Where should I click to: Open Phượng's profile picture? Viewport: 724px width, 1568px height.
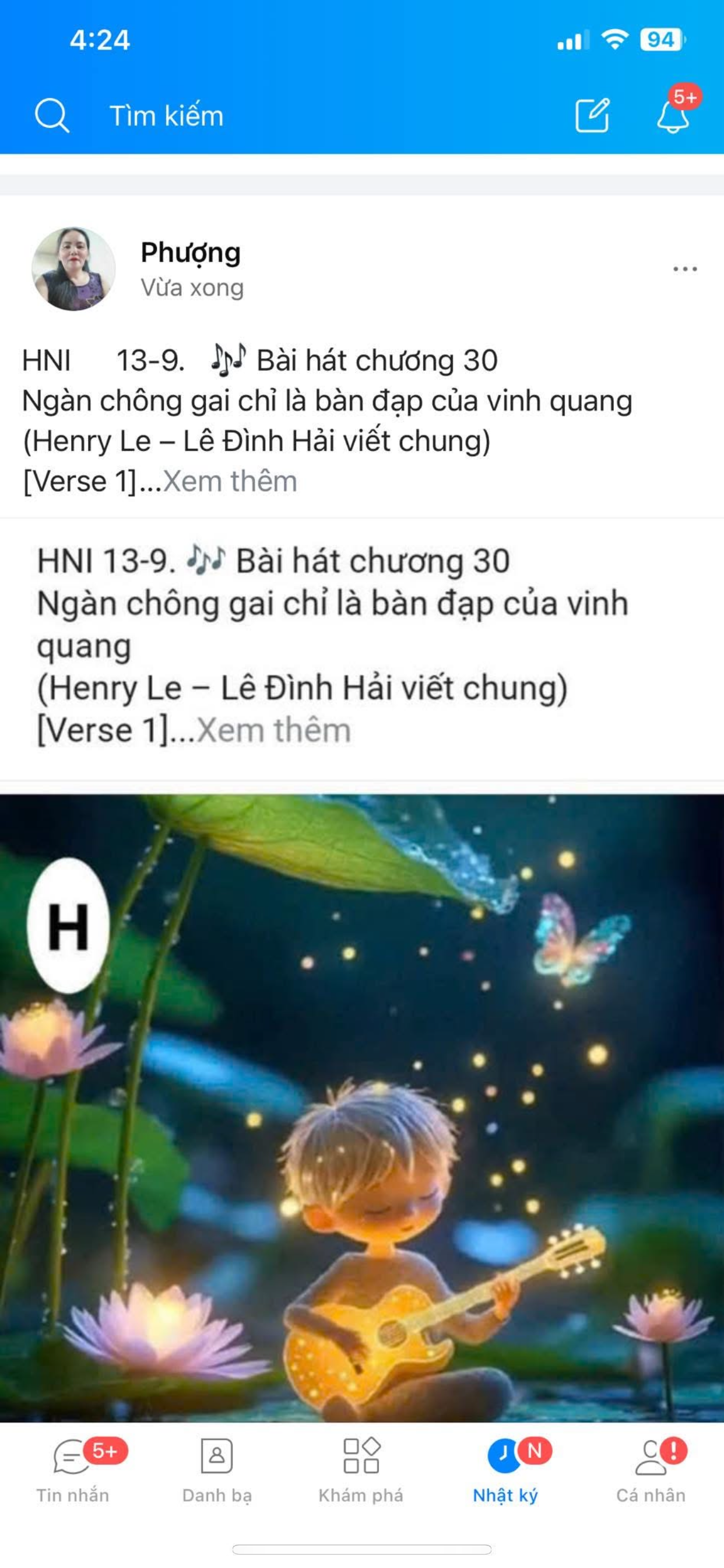73,269
